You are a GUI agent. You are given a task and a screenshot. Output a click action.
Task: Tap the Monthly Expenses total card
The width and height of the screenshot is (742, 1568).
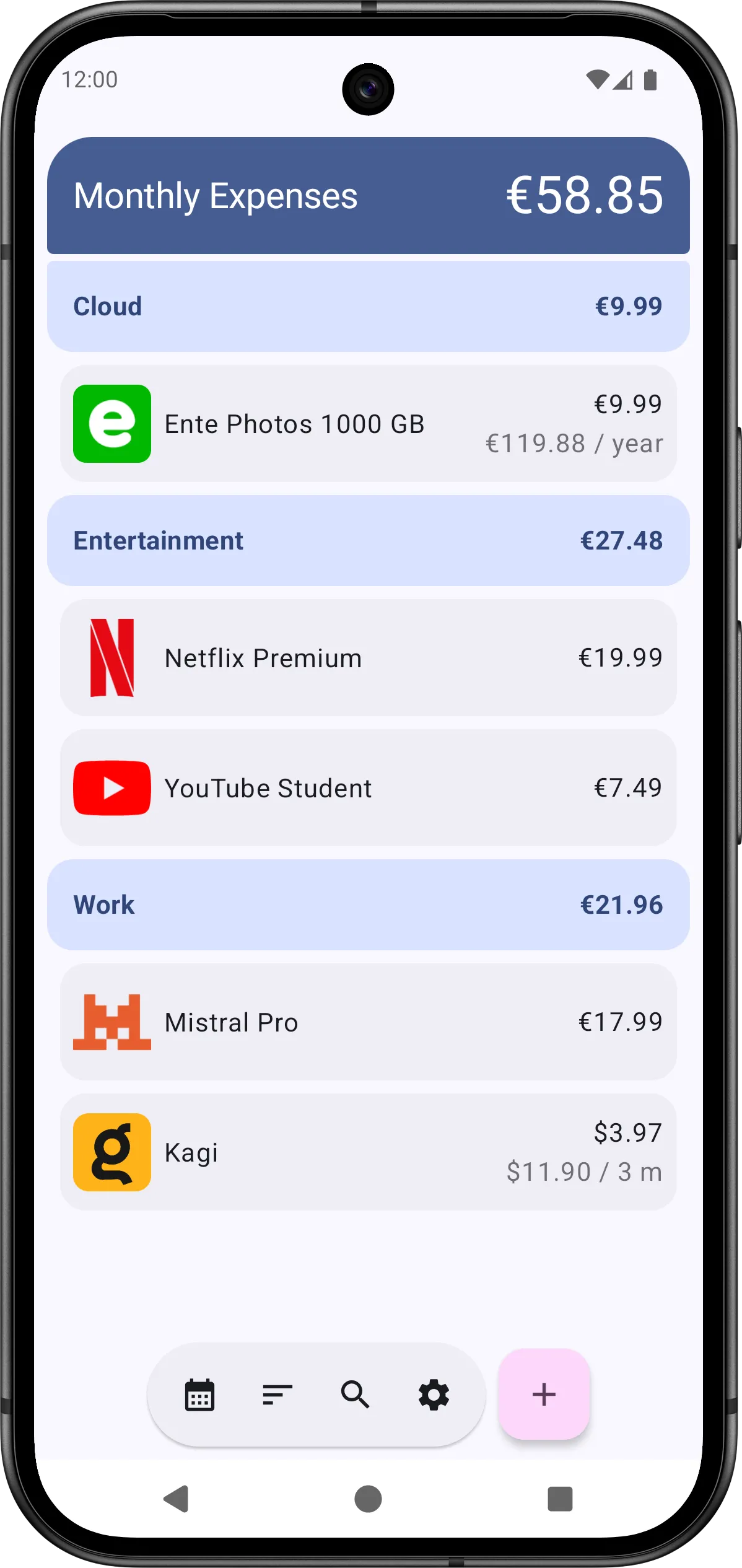[x=368, y=196]
